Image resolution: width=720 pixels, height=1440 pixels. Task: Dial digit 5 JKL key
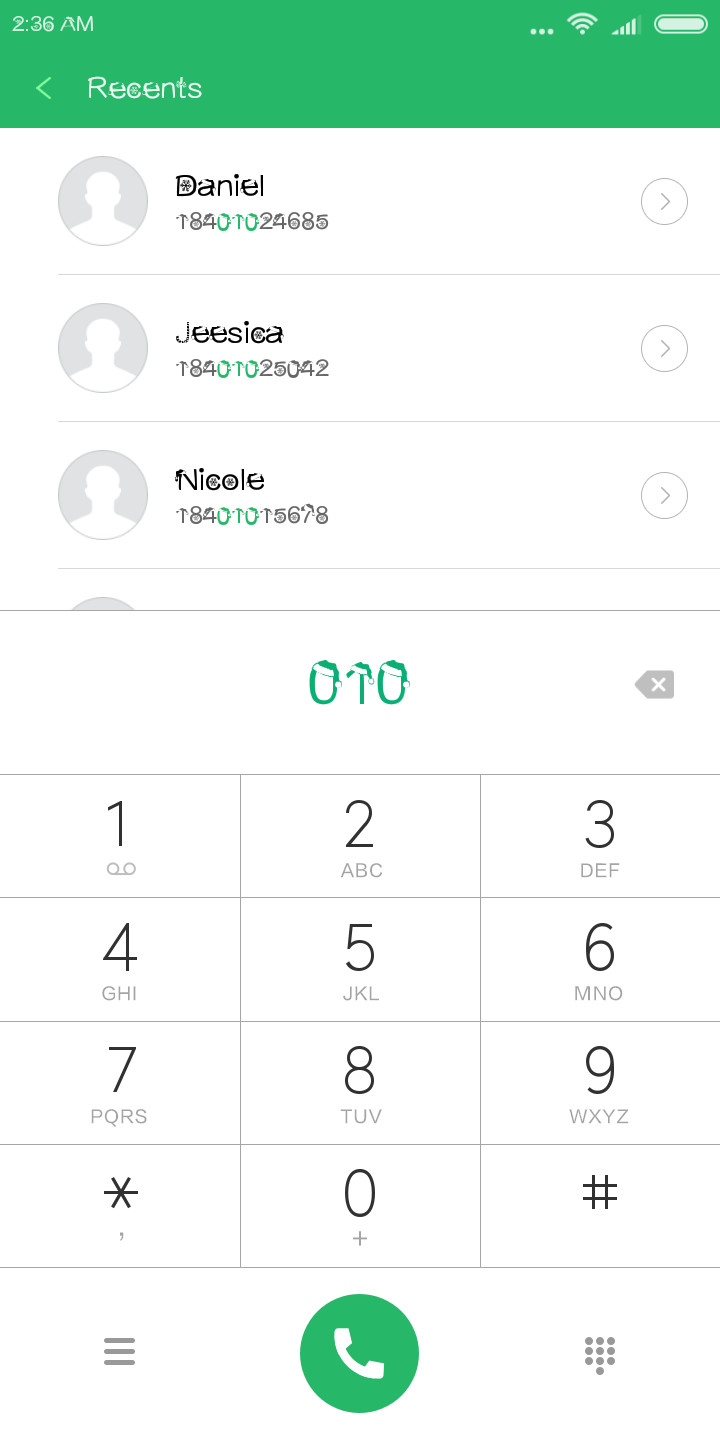pyautogui.click(x=360, y=960)
